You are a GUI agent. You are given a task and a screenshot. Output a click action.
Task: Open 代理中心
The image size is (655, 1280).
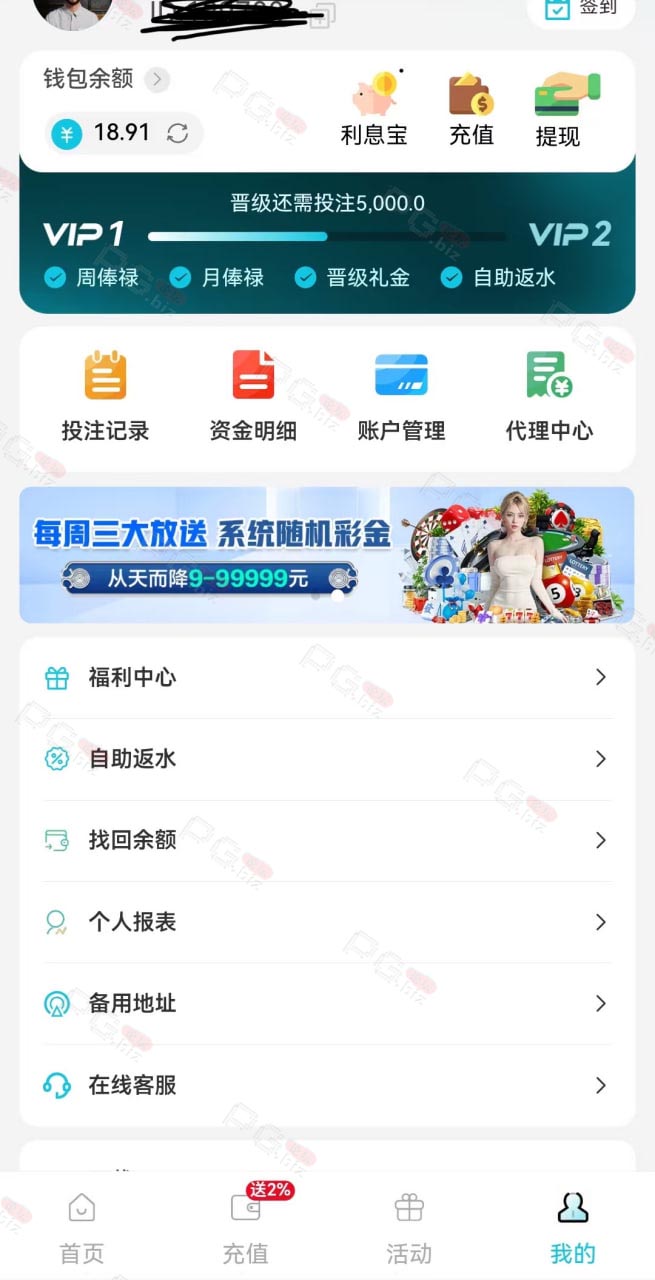pos(549,396)
